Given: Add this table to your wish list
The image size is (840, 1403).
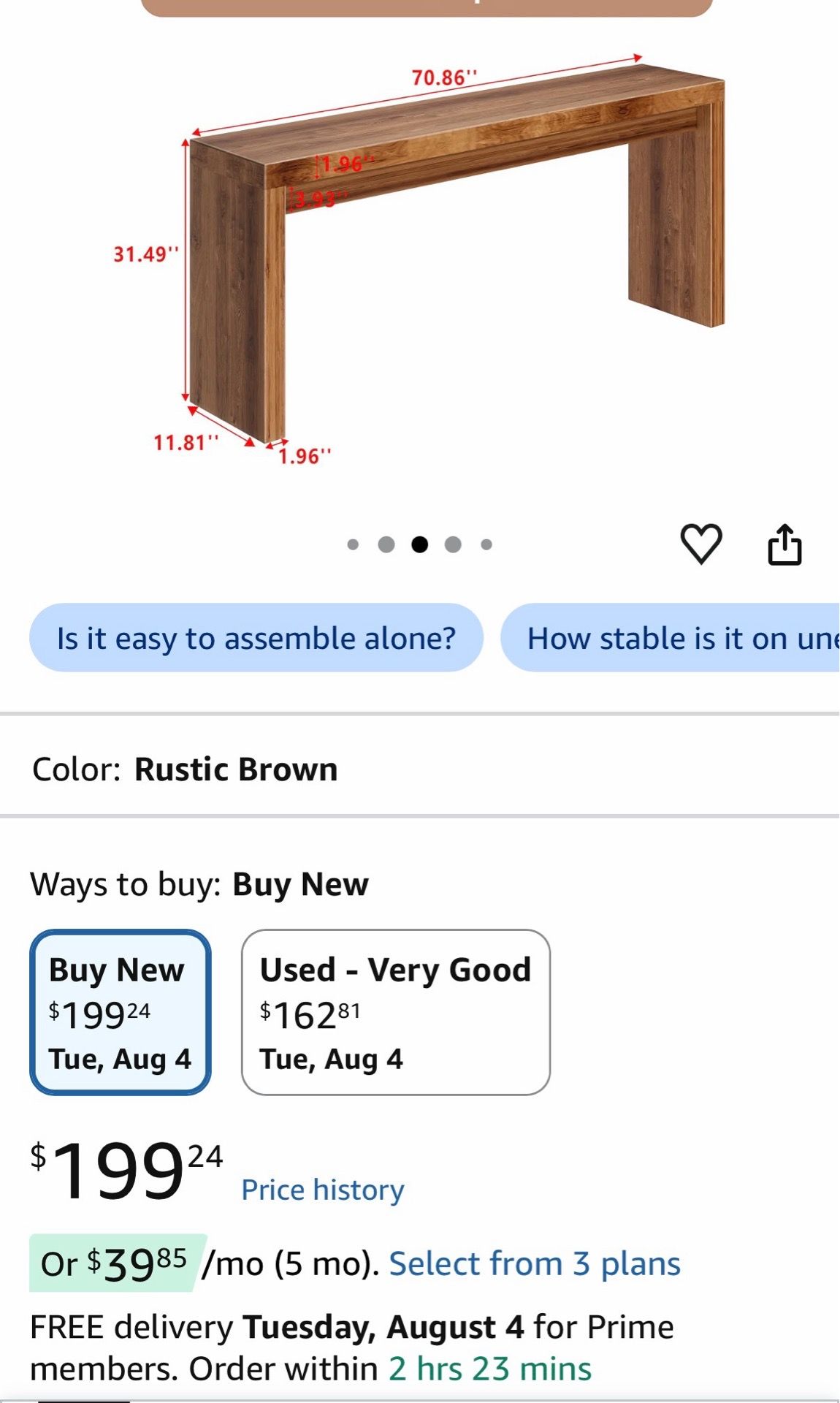Looking at the screenshot, I should [x=701, y=544].
